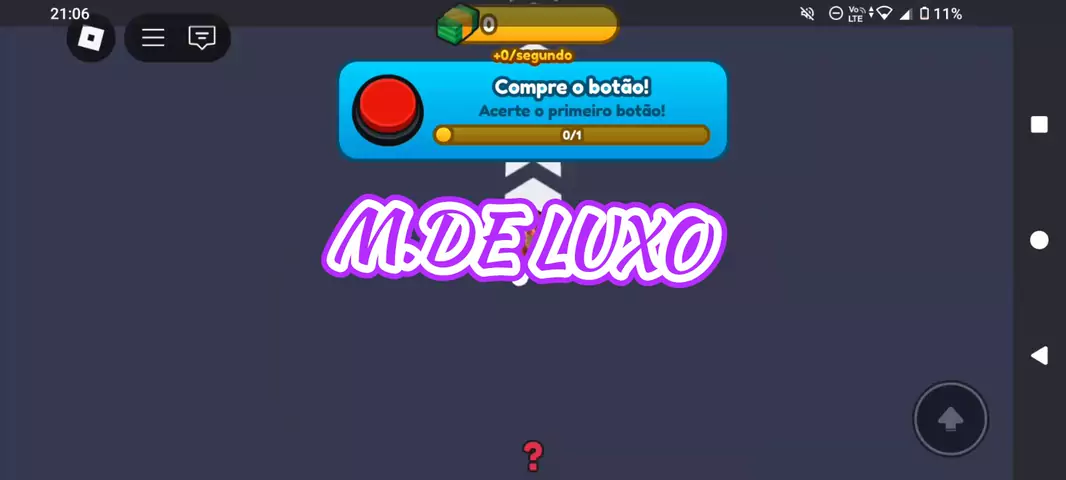This screenshot has height=480, width=1066.
Task: Go to home screen via circle button
Action: coord(1039,240)
